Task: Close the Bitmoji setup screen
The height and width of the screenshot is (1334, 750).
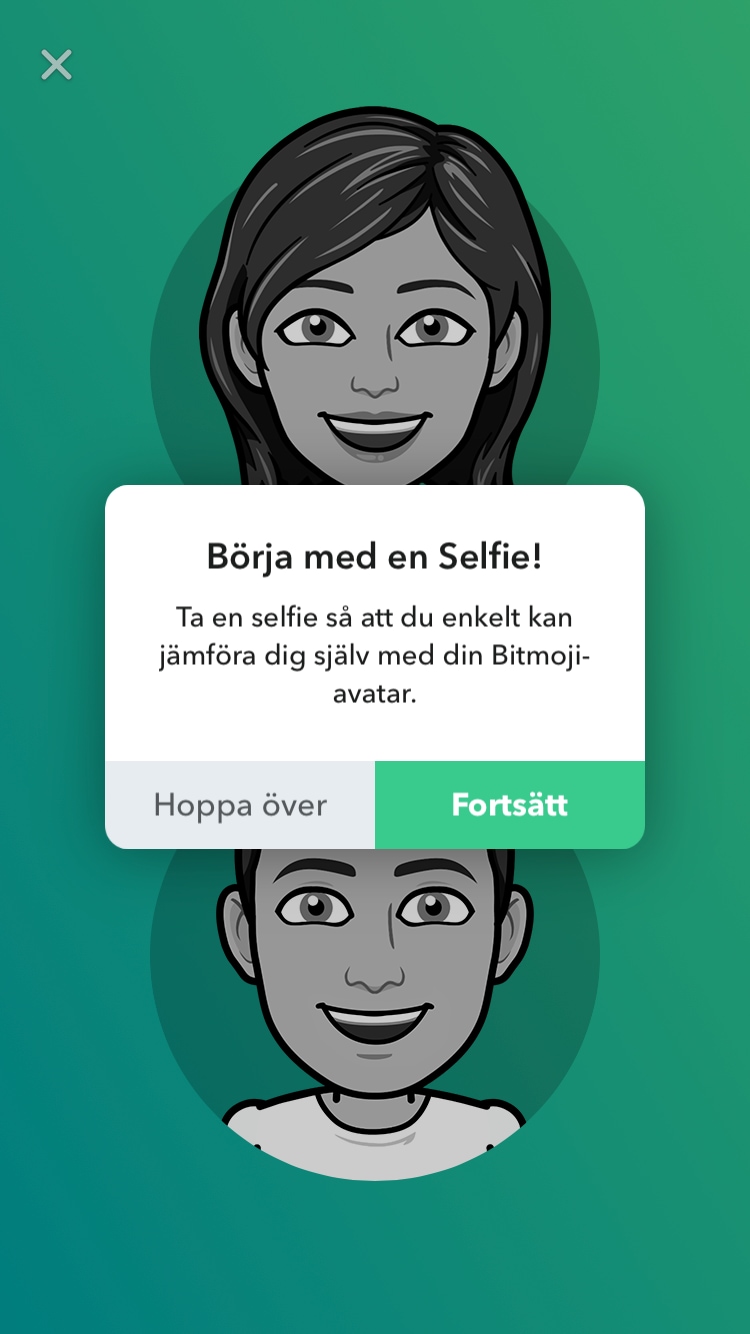Action: point(56,65)
